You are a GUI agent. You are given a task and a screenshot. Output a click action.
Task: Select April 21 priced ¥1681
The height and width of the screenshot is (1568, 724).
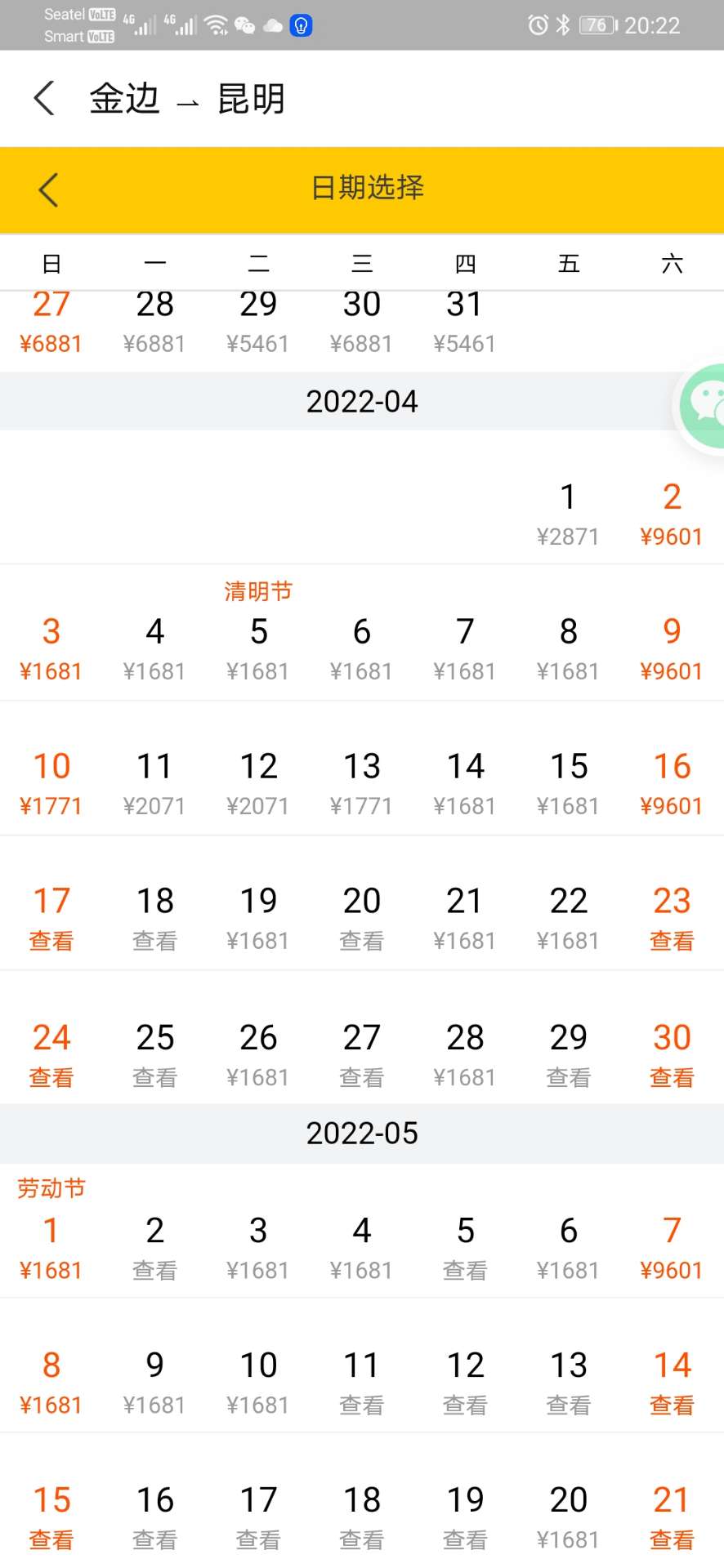tap(465, 919)
